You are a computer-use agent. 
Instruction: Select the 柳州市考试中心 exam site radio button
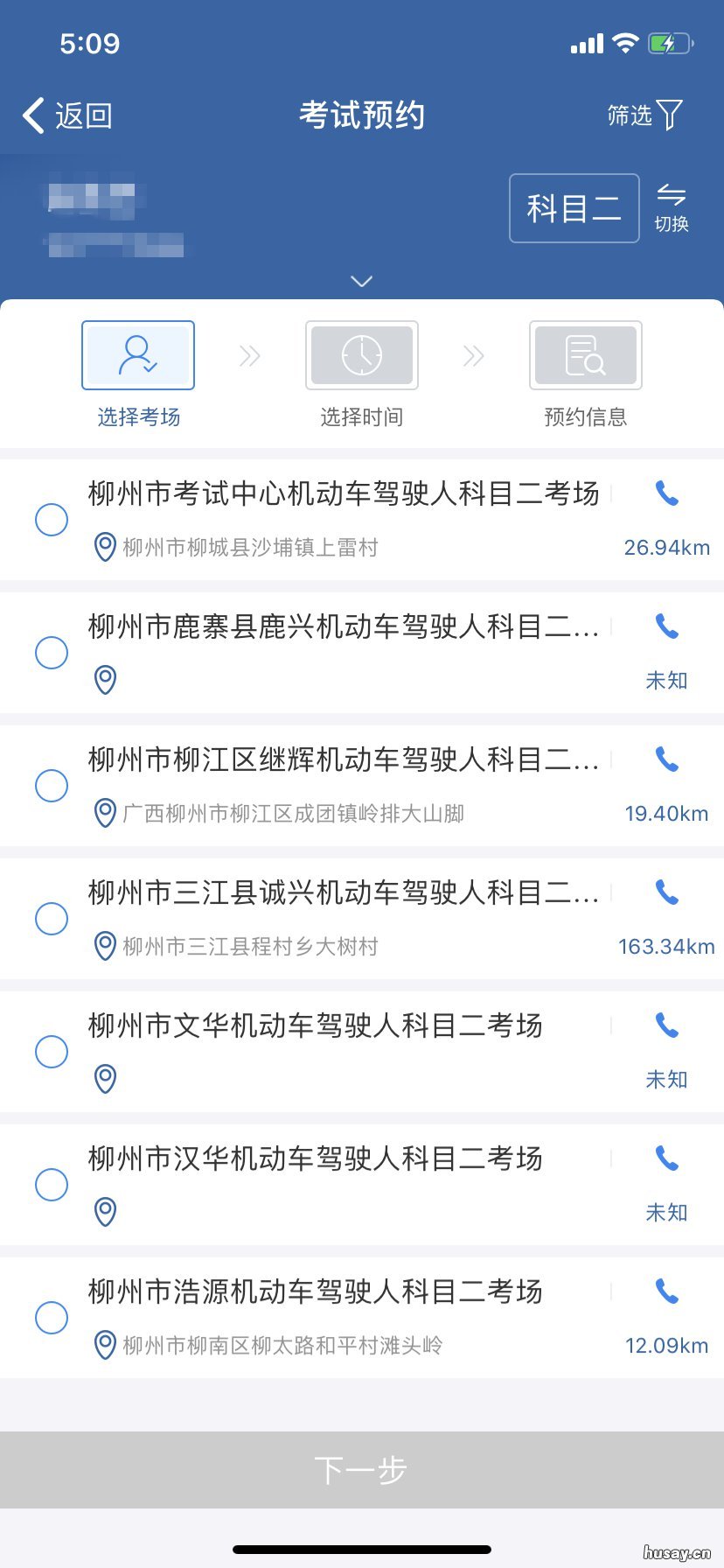click(x=52, y=519)
